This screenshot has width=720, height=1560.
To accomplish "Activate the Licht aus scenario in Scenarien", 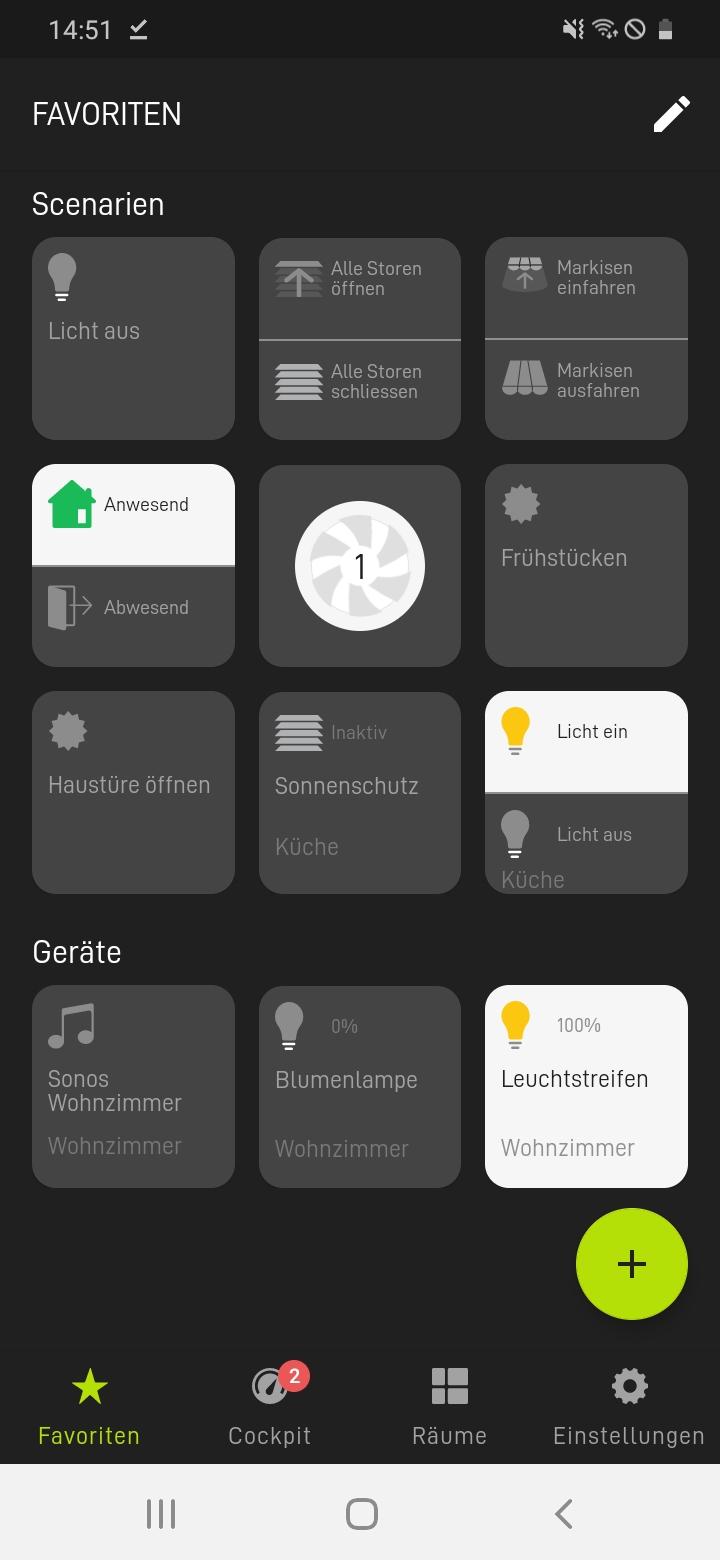I will pyautogui.click(x=133, y=338).
